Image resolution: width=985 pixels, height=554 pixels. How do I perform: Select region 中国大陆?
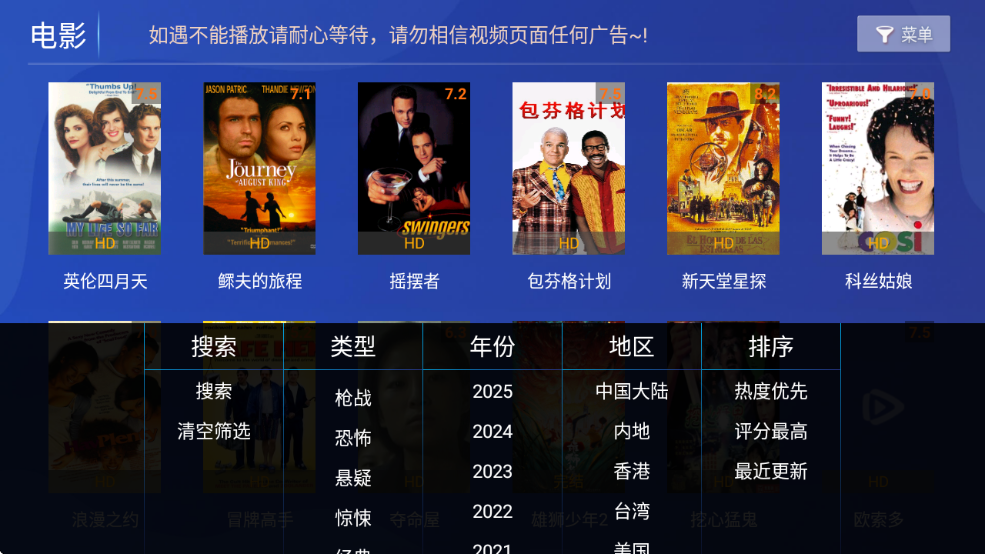pos(631,392)
